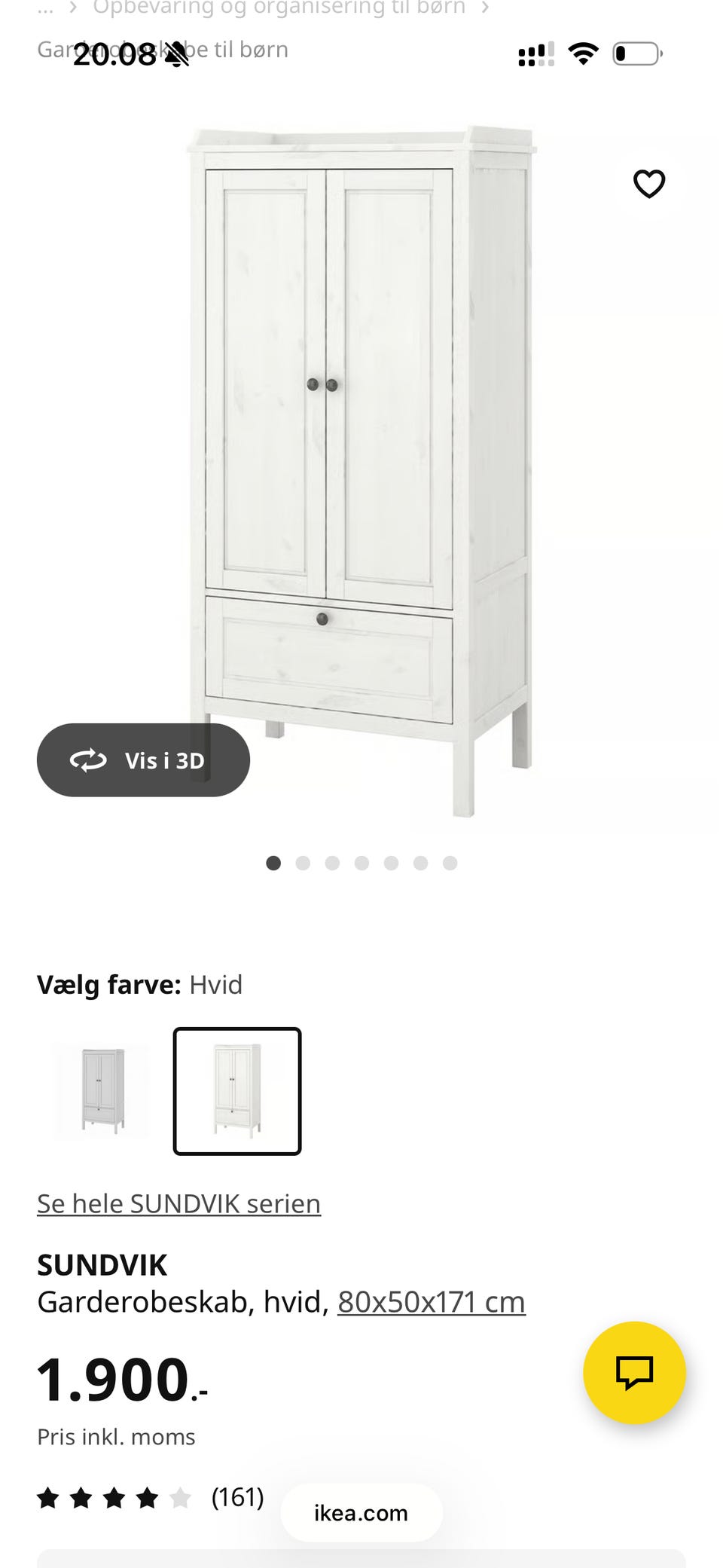Add the wardrobe to favorites with the heart icon

[x=649, y=182]
